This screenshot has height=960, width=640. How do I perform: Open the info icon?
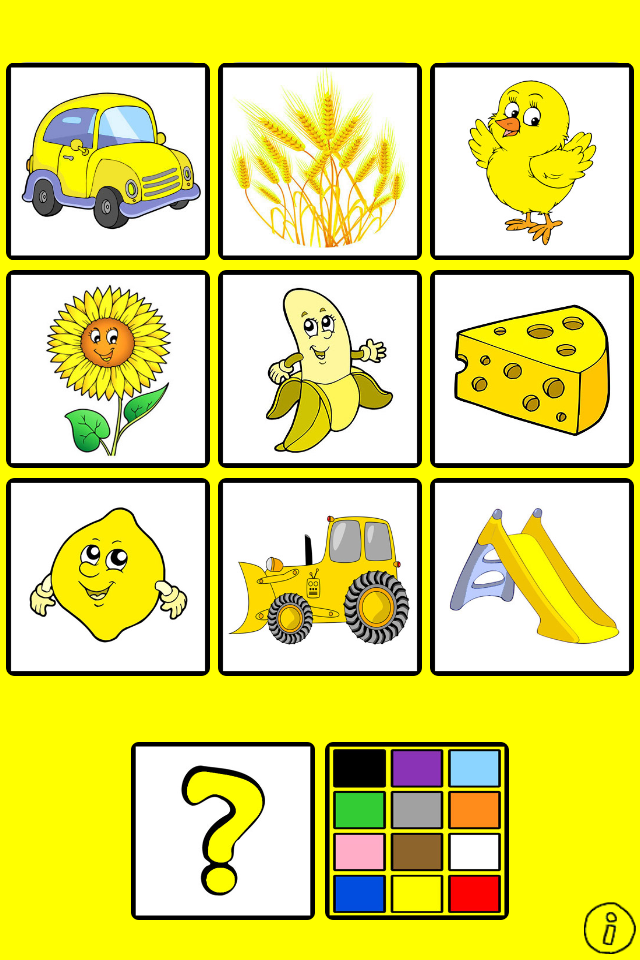pos(608,930)
